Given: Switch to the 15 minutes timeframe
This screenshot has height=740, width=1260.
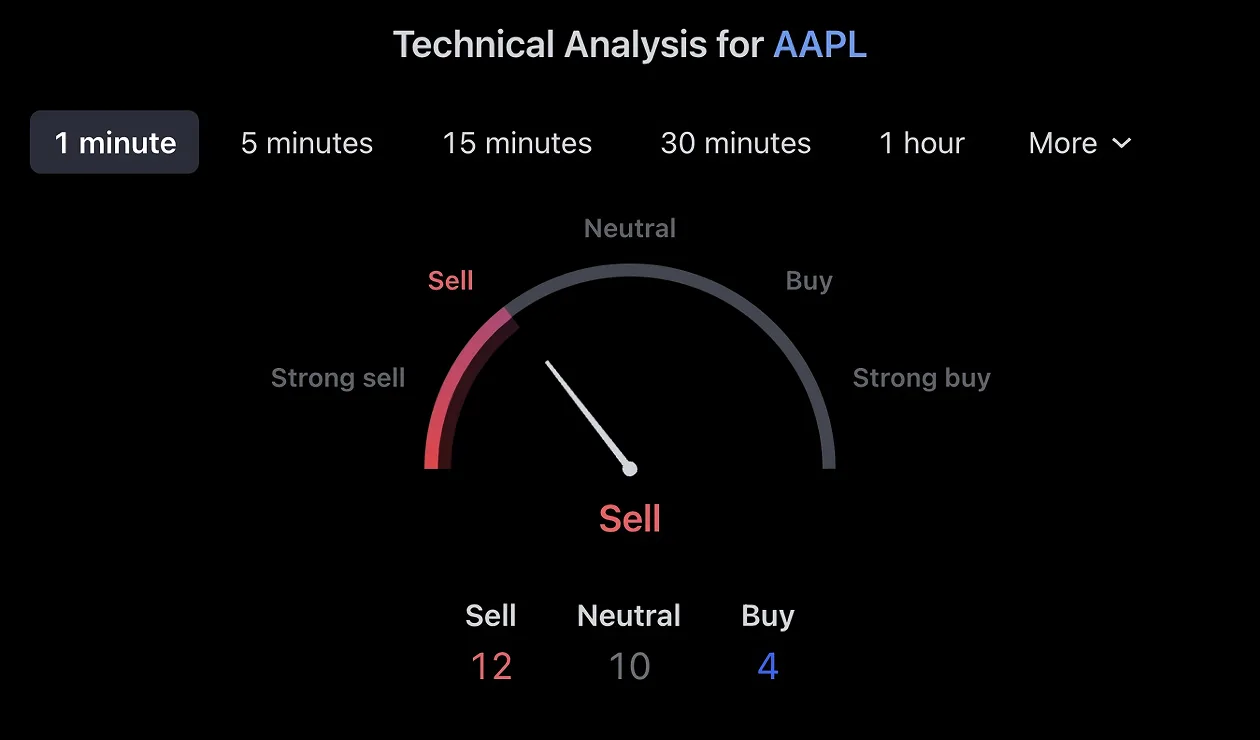Looking at the screenshot, I should click(517, 143).
